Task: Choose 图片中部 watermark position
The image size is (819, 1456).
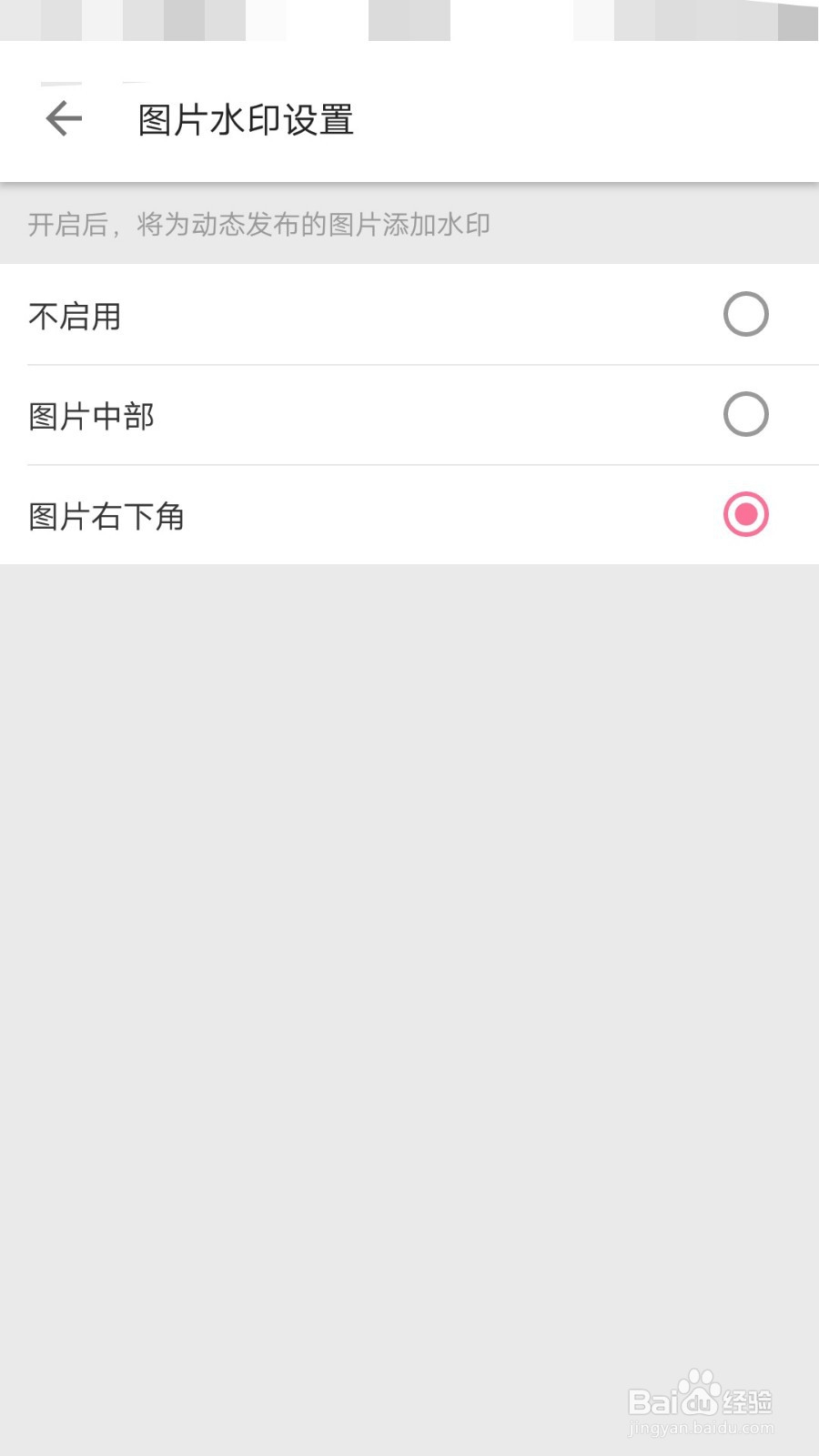Action: [x=745, y=415]
